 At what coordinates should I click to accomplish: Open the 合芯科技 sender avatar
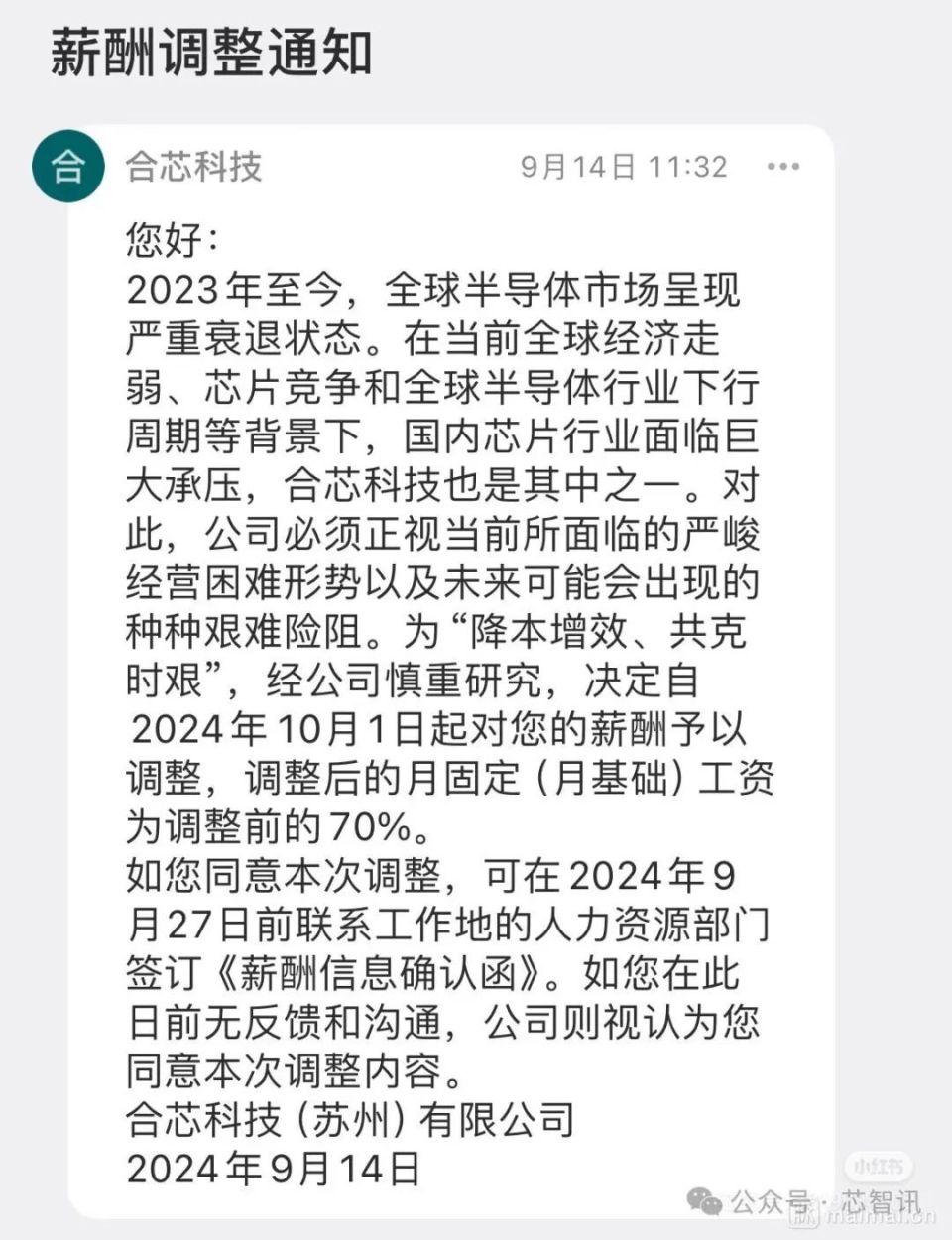click(x=67, y=167)
